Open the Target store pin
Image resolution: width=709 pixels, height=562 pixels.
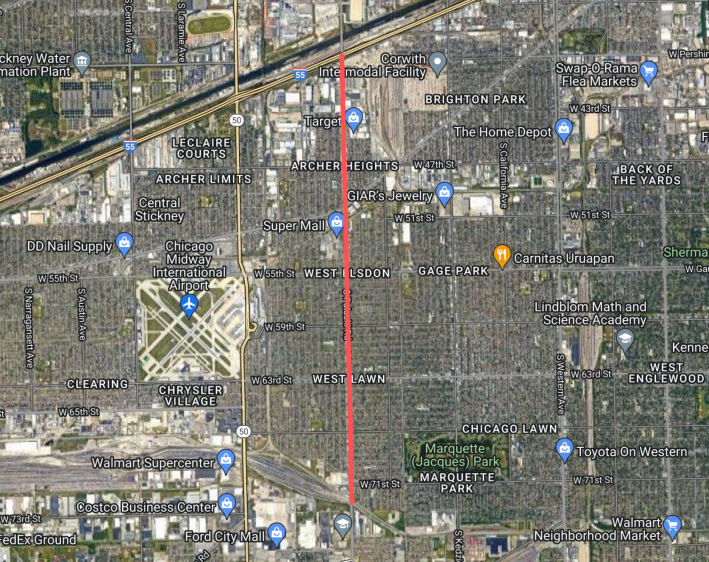pyautogui.click(x=355, y=120)
